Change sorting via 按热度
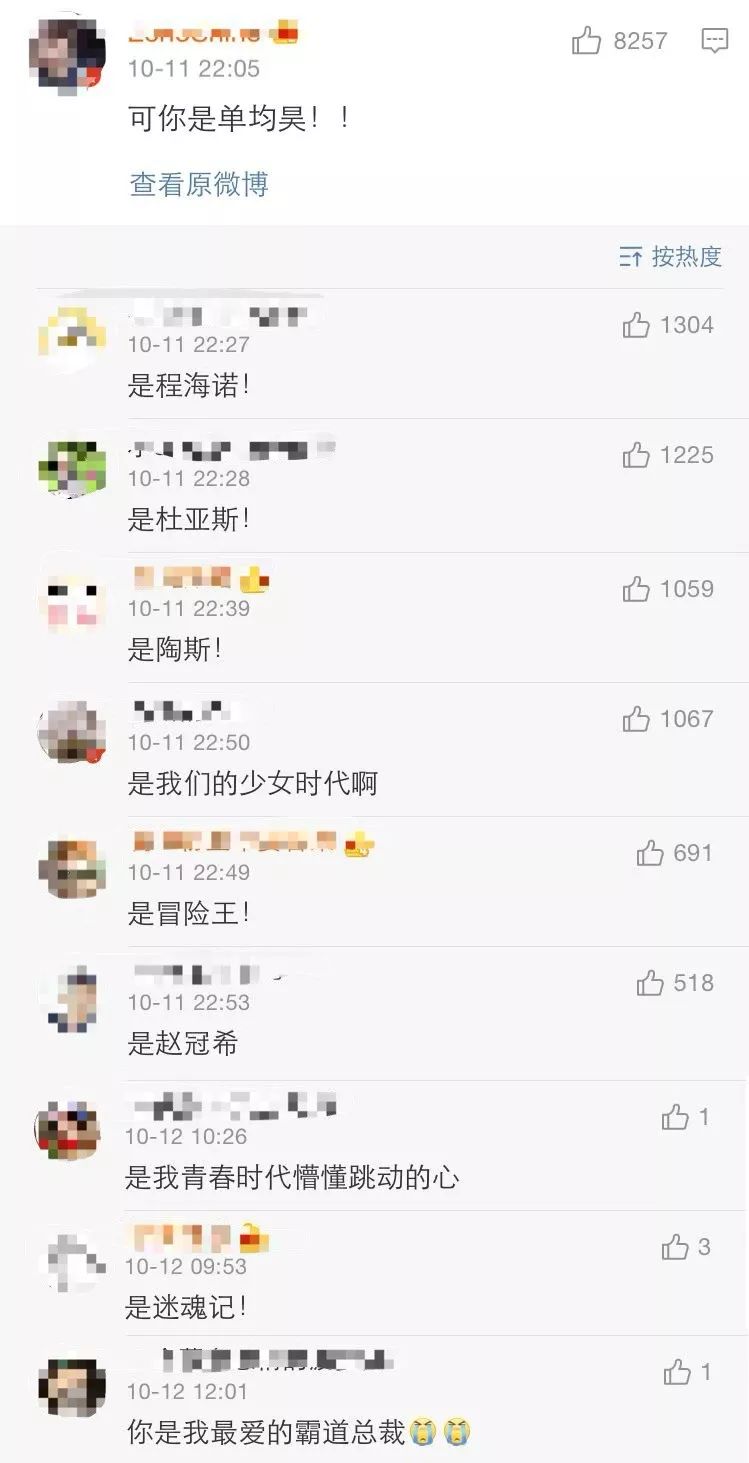 (671, 257)
